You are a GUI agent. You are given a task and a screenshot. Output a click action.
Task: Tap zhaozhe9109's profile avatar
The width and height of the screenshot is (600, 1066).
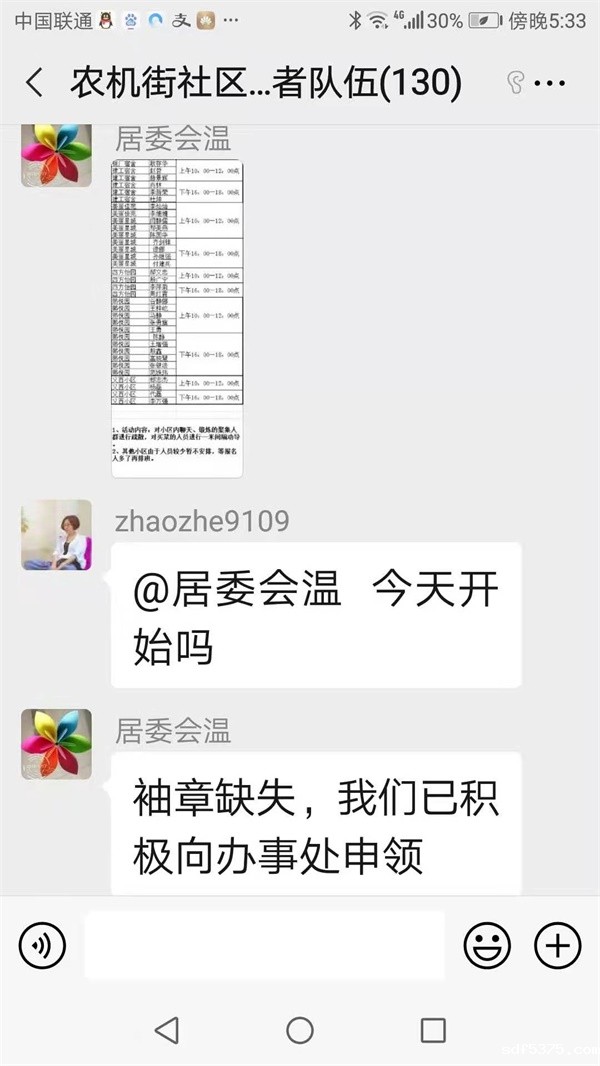coord(56,536)
